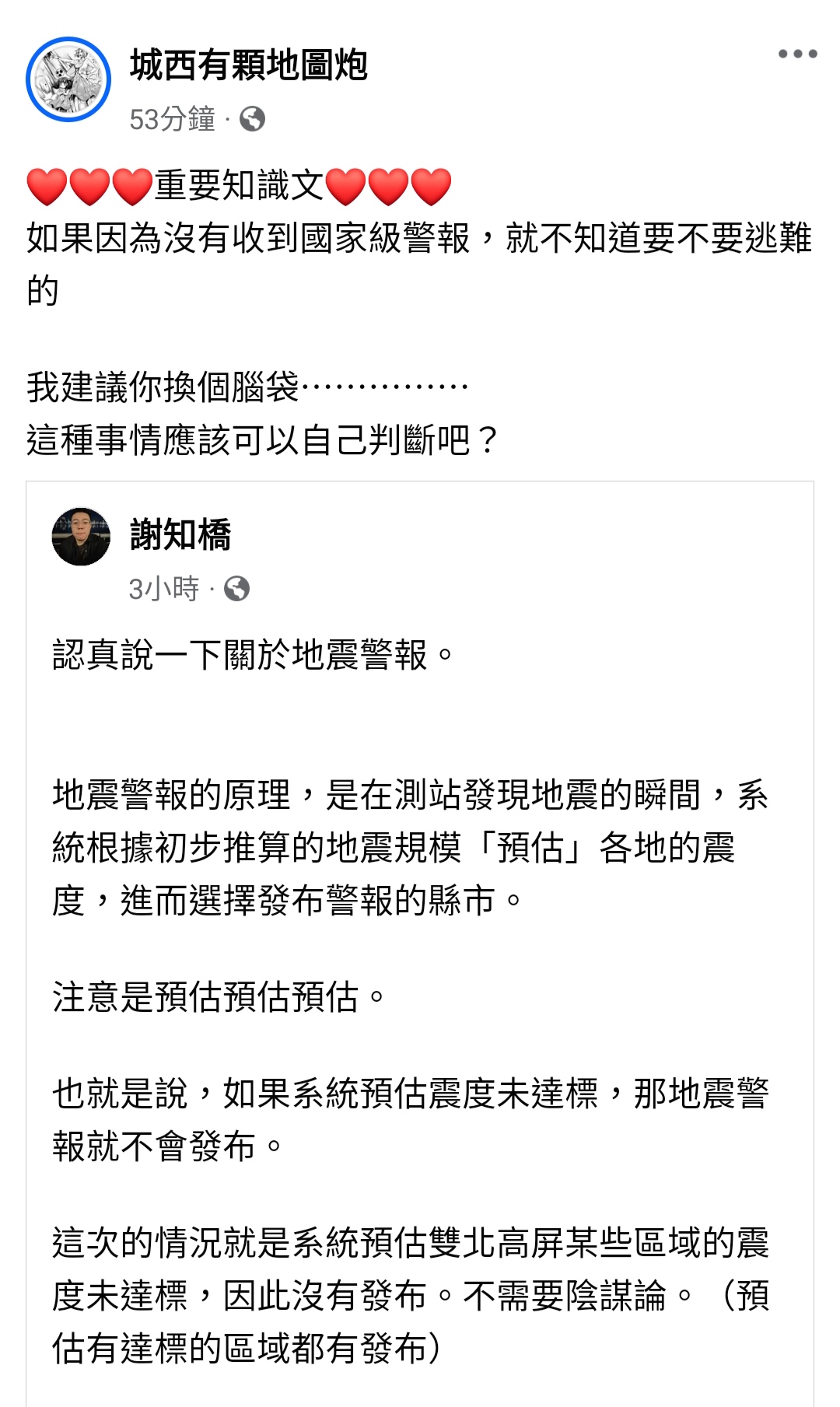The image size is (840, 1407).
Task: Open 謝知橋's profile picture
Action: point(81,537)
